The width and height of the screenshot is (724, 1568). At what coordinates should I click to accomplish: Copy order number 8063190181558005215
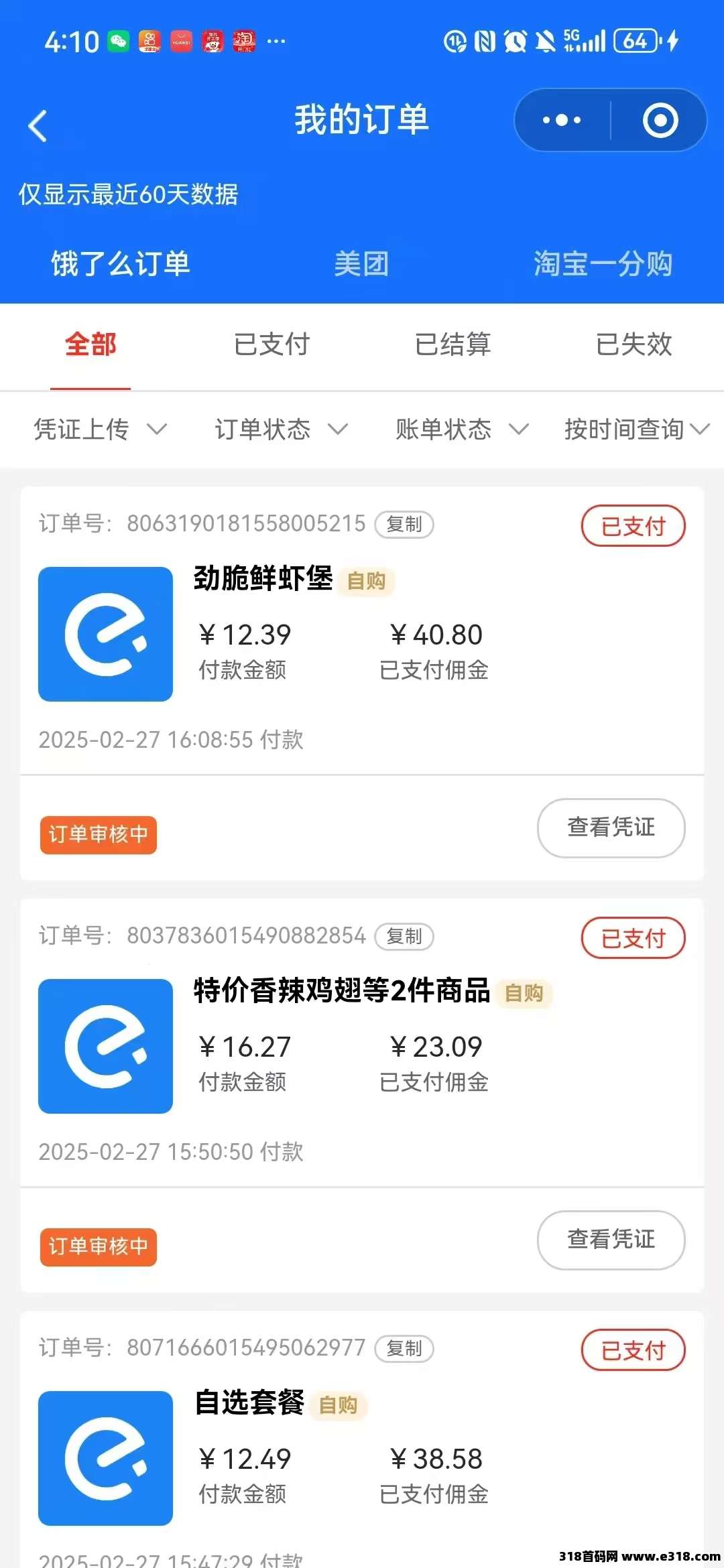tap(404, 524)
